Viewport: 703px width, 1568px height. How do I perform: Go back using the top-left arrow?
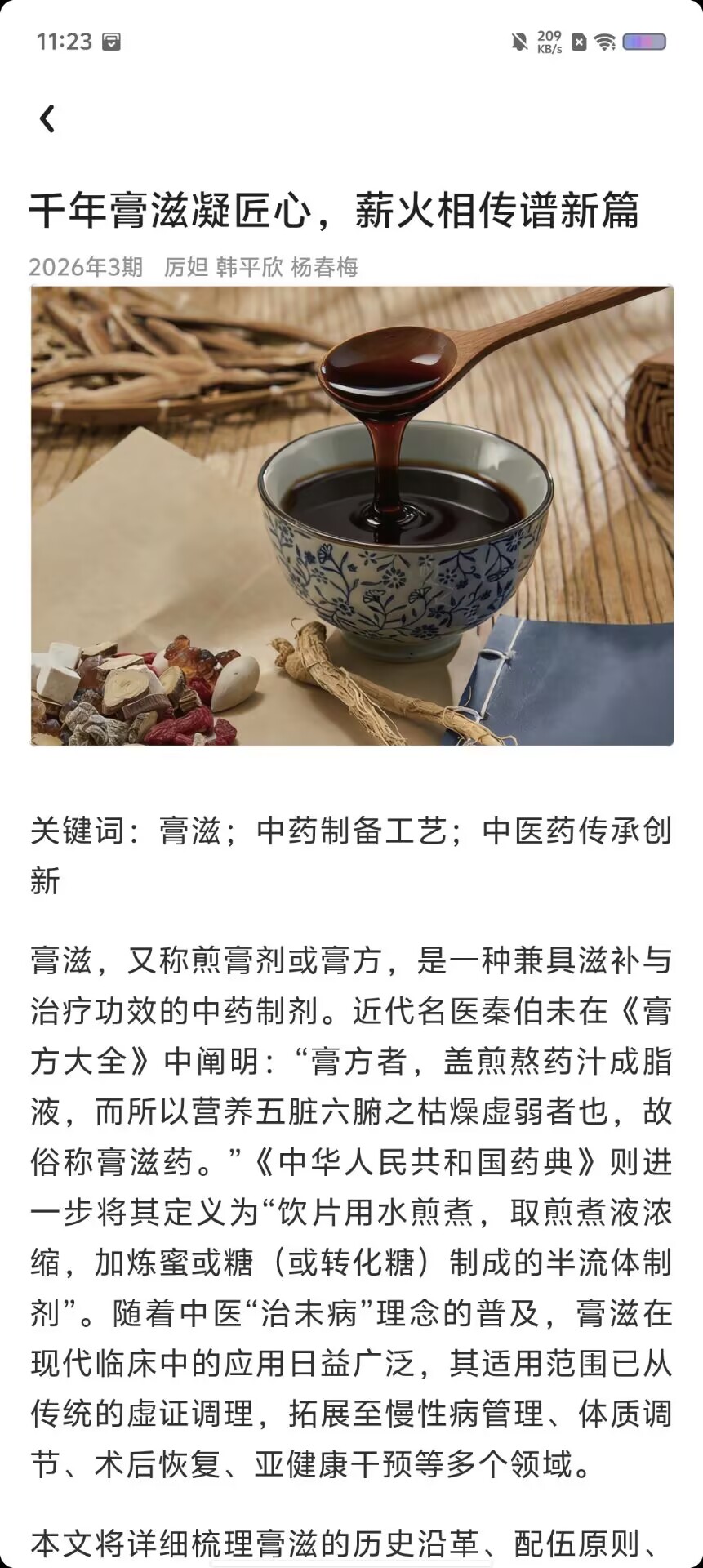click(x=47, y=119)
